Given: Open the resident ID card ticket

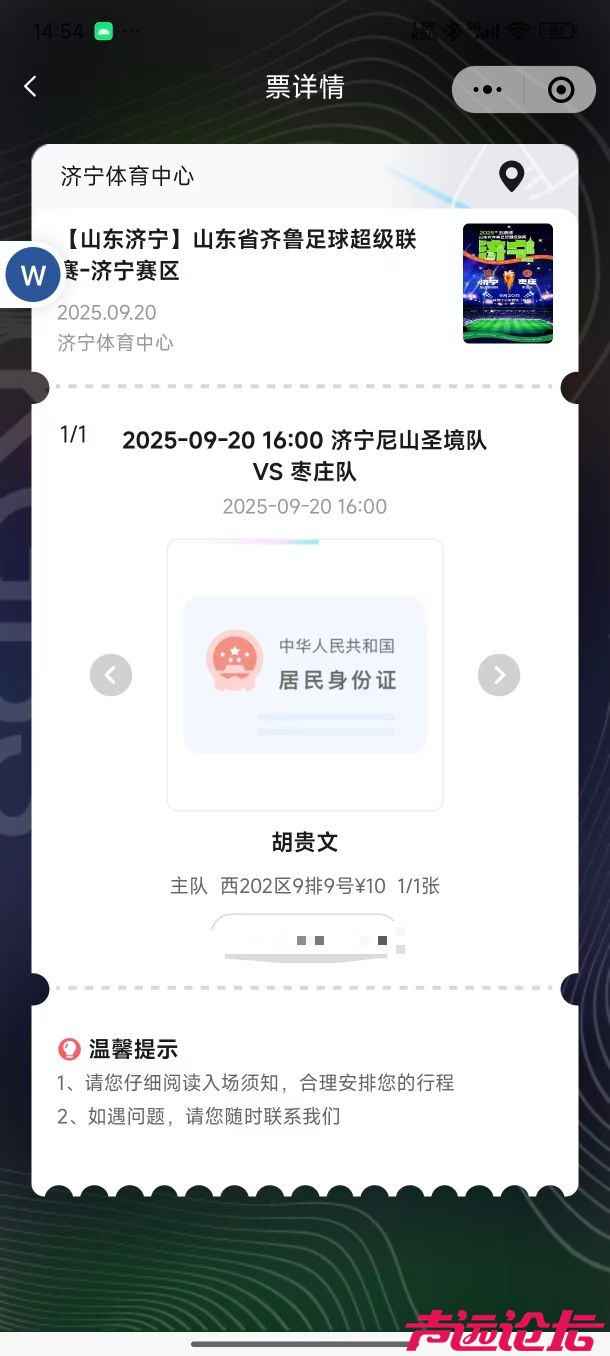Looking at the screenshot, I should click(x=305, y=675).
